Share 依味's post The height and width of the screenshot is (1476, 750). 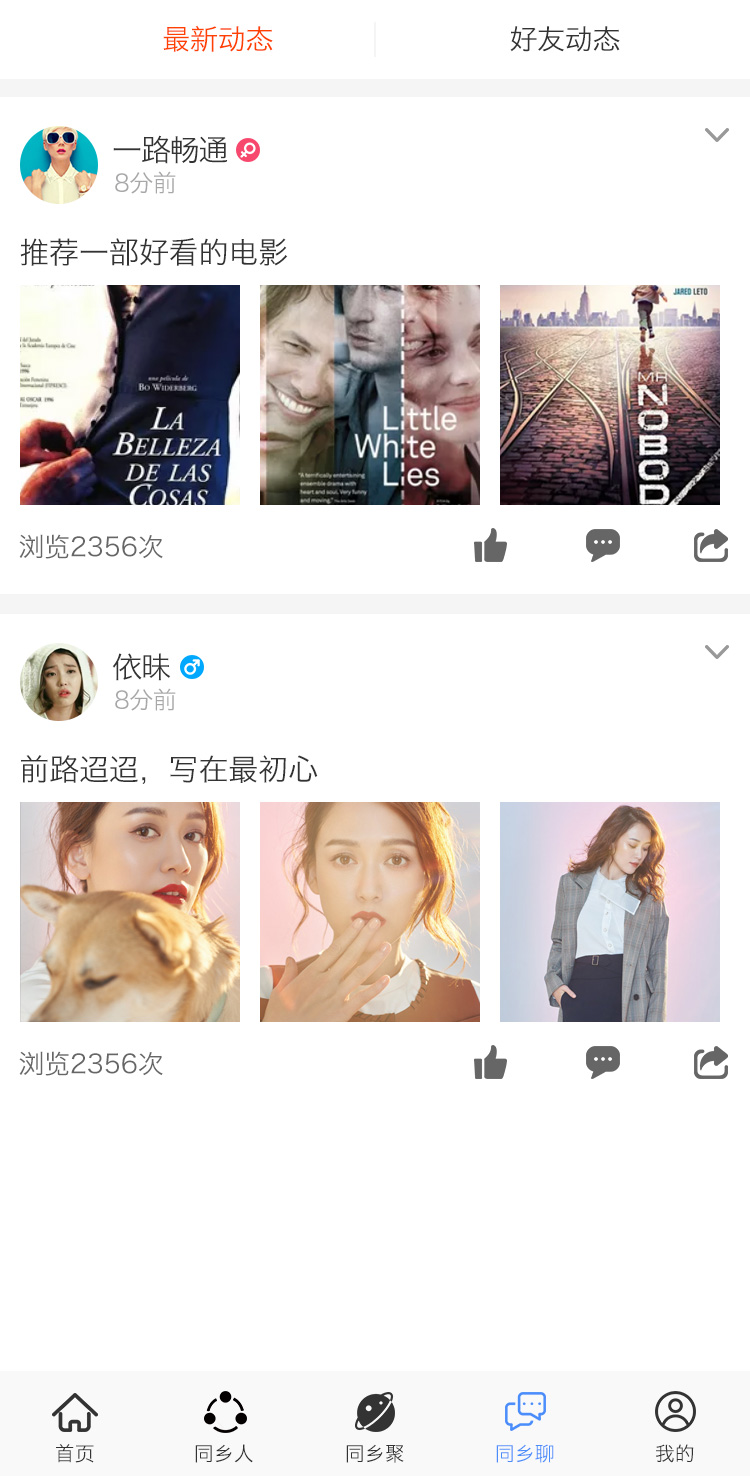(x=711, y=1062)
